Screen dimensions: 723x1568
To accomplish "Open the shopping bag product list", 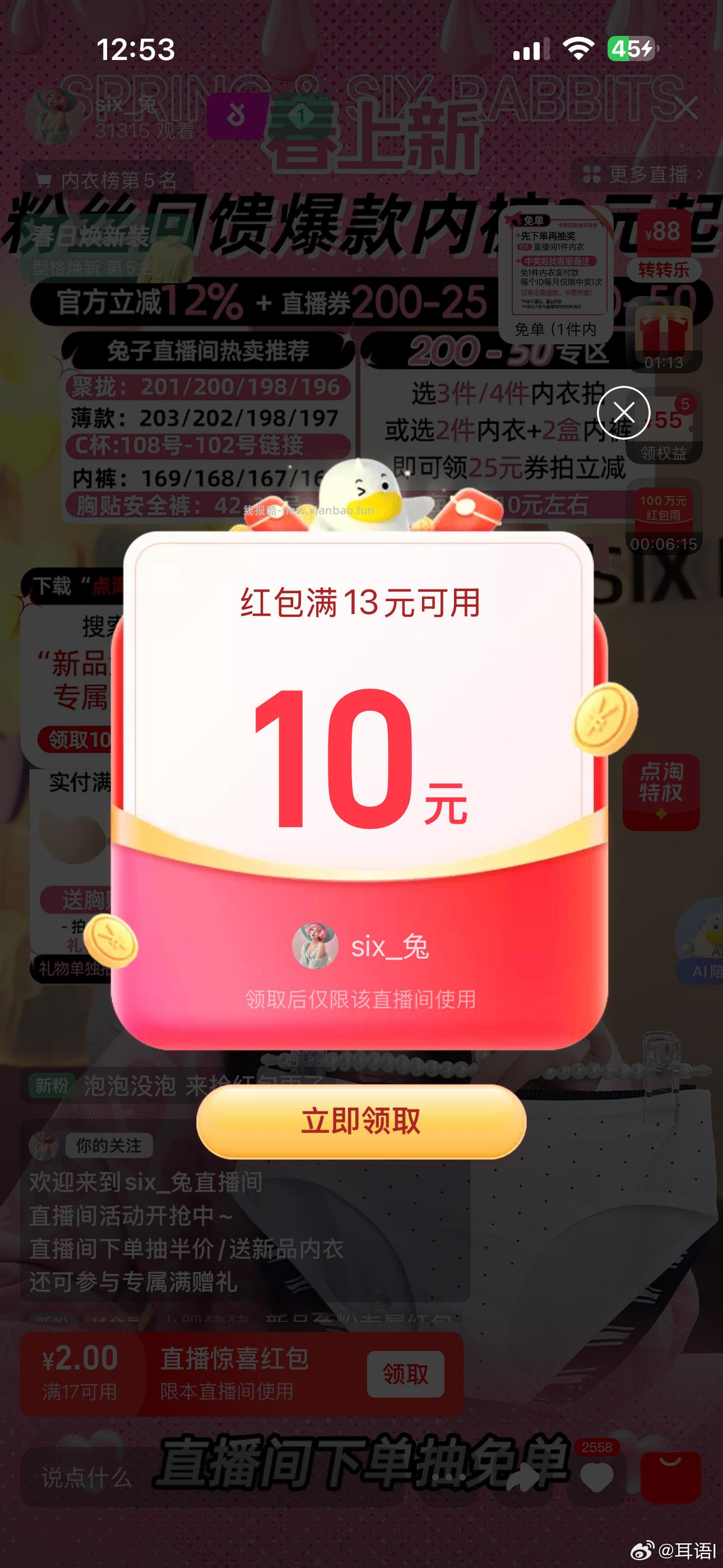I will click(x=671, y=1475).
